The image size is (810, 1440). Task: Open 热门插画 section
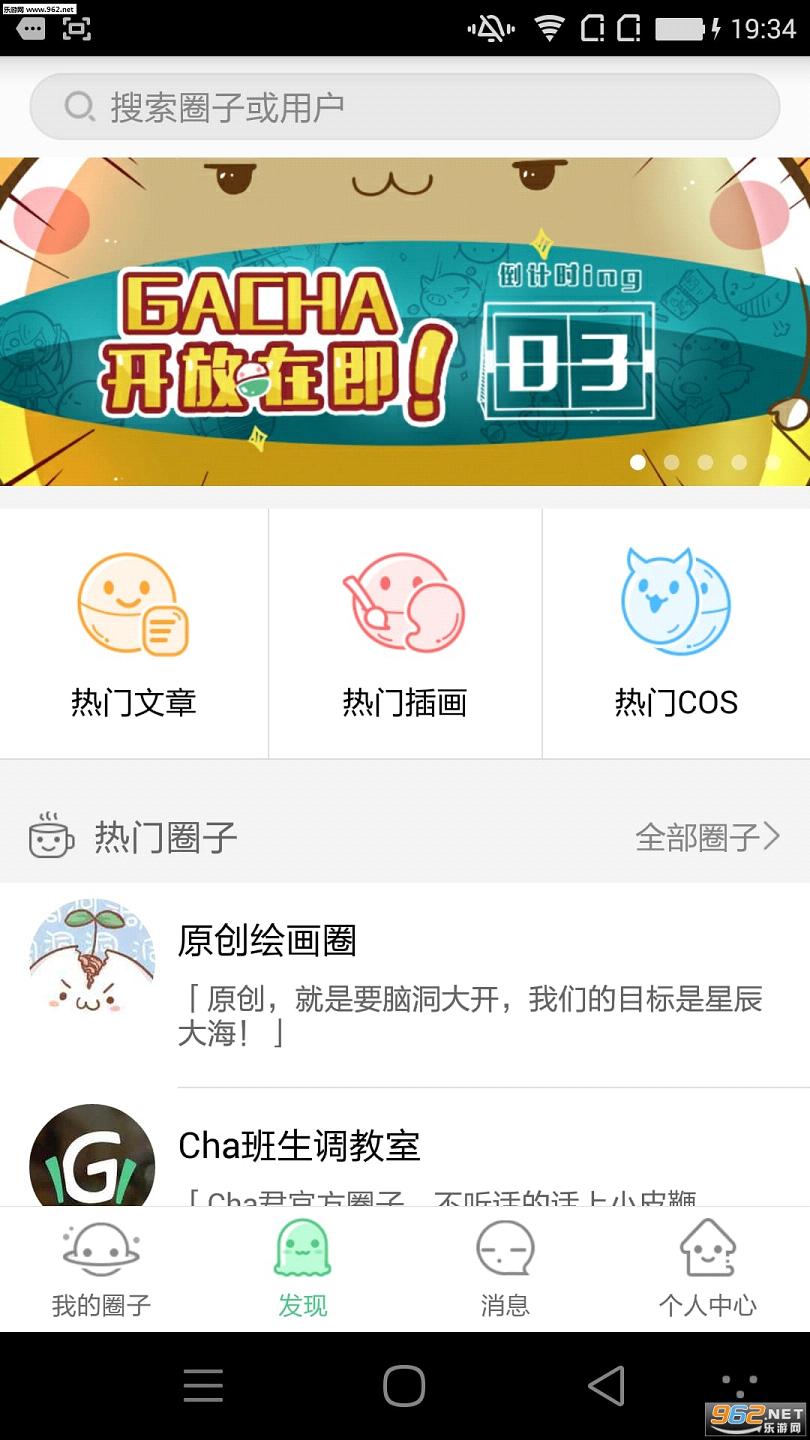point(404,634)
